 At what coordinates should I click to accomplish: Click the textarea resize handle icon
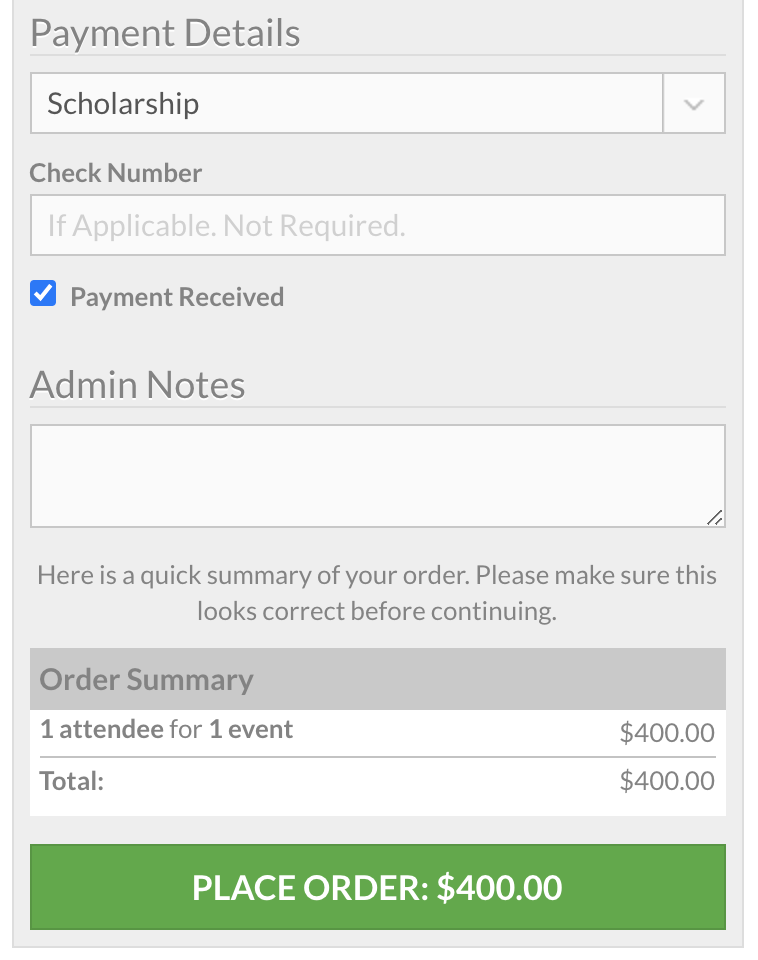click(716, 518)
